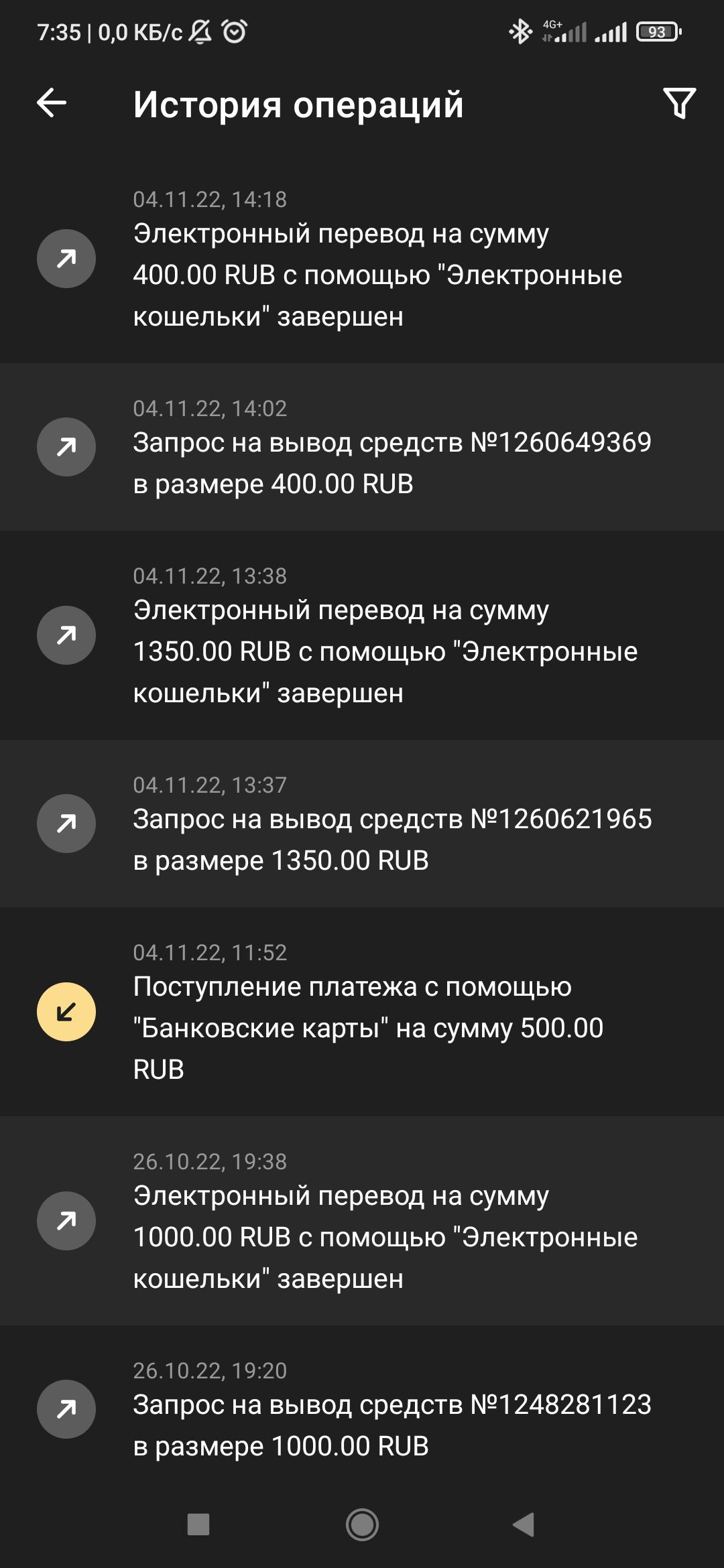The image size is (724, 1568).
Task: Open the 400.00 RUB transfer at 14:18
Action: coord(362,259)
